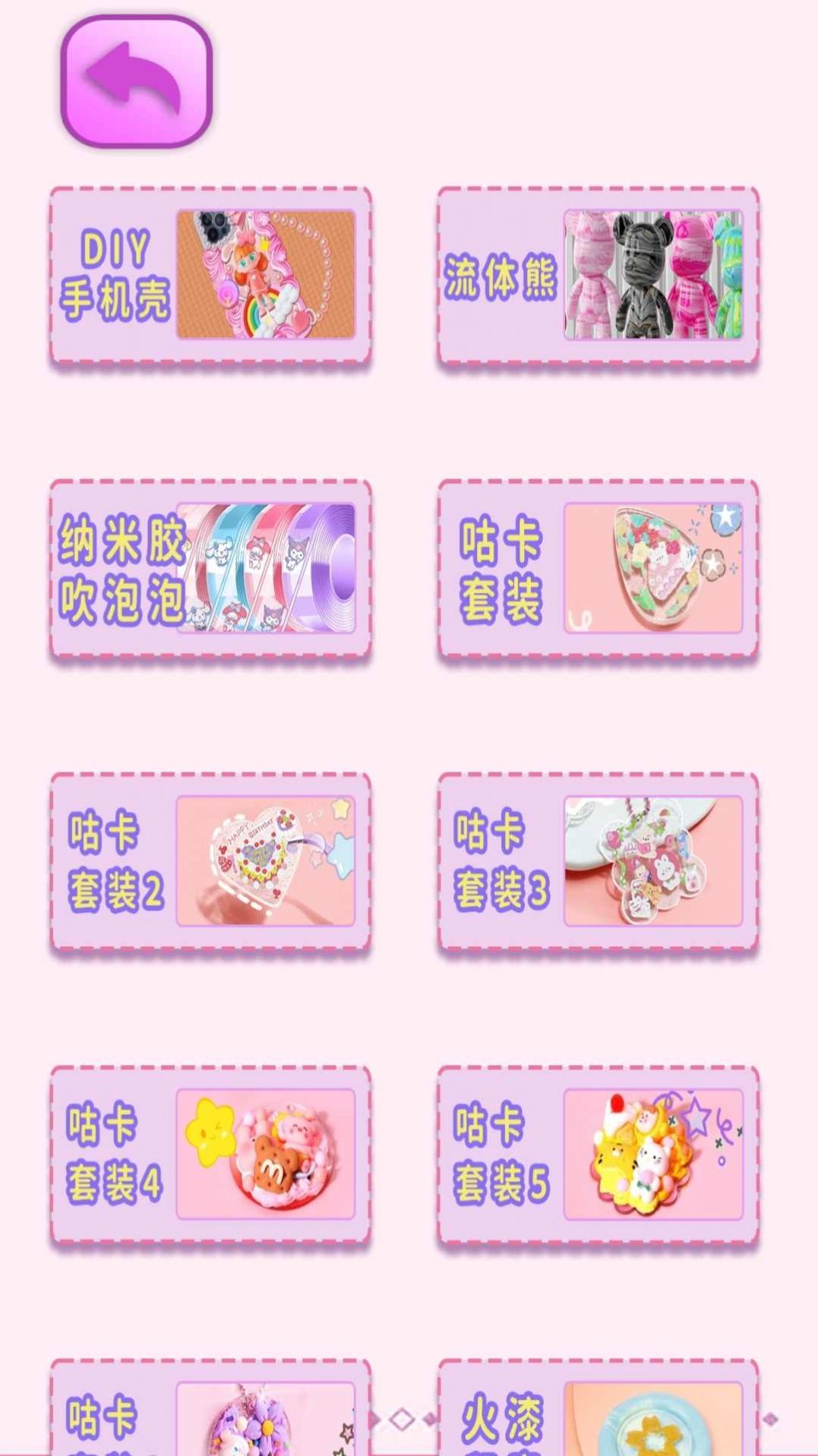Open the 咕卡套装2 card

[210, 861]
